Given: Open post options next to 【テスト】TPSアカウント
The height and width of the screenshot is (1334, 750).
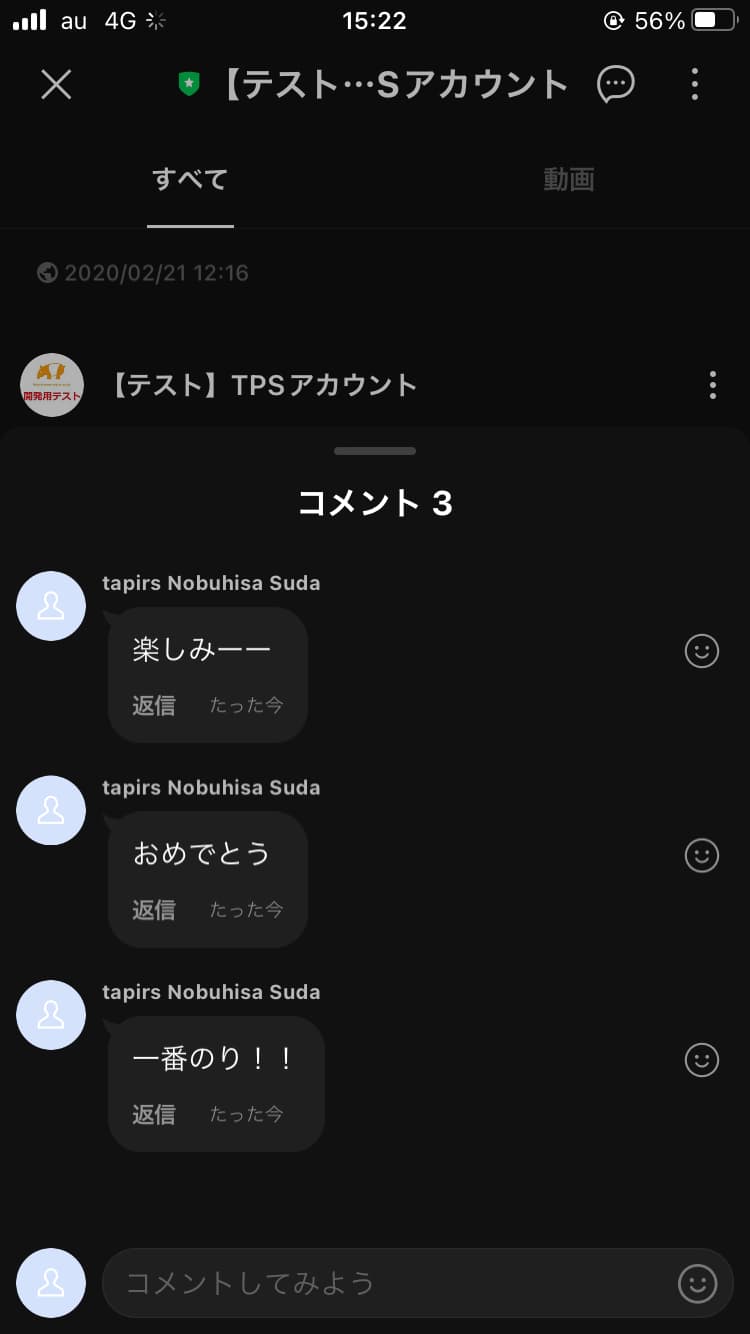Looking at the screenshot, I should coord(713,385).
